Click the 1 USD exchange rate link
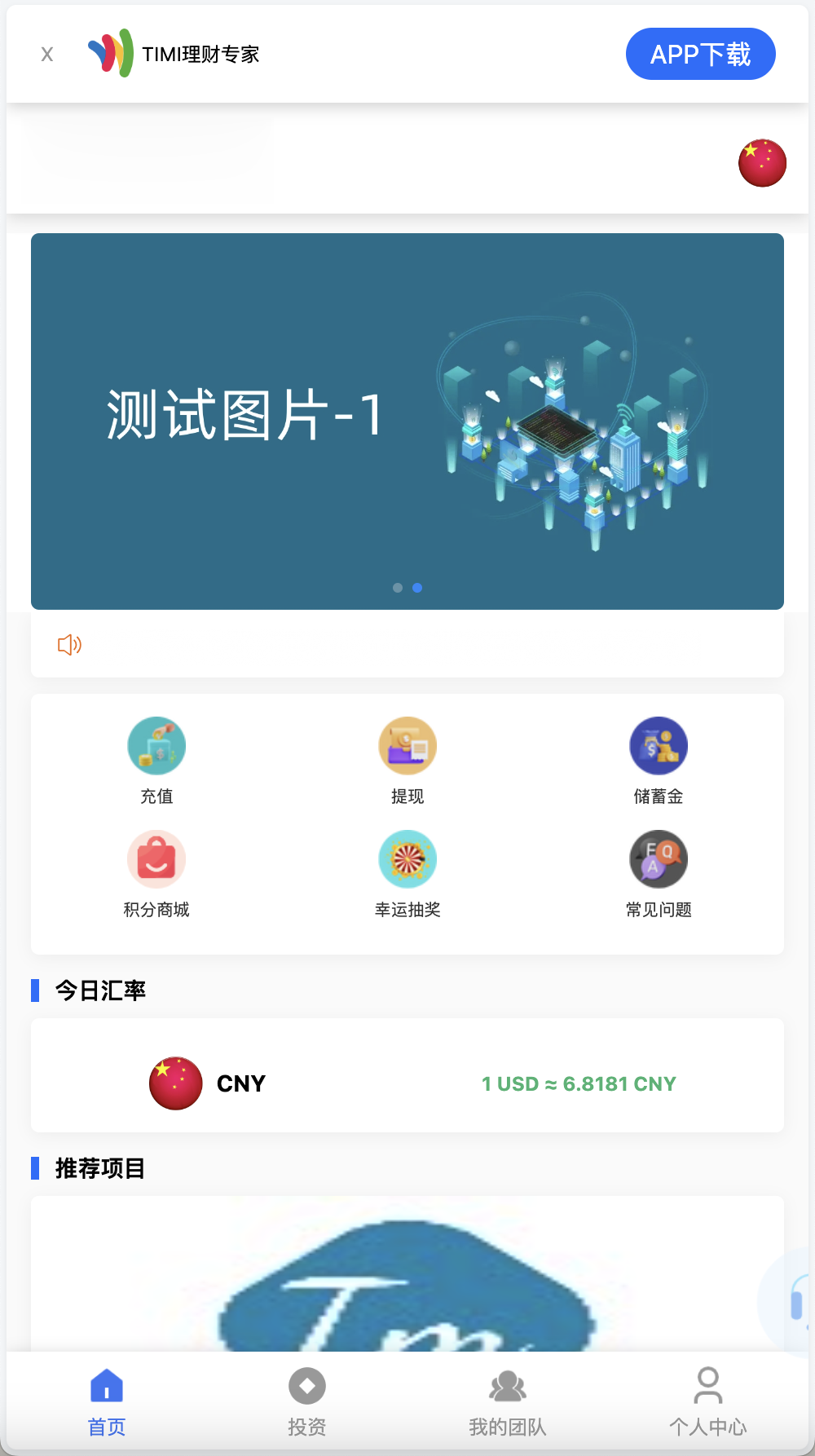This screenshot has height=1456, width=815. click(579, 1084)
